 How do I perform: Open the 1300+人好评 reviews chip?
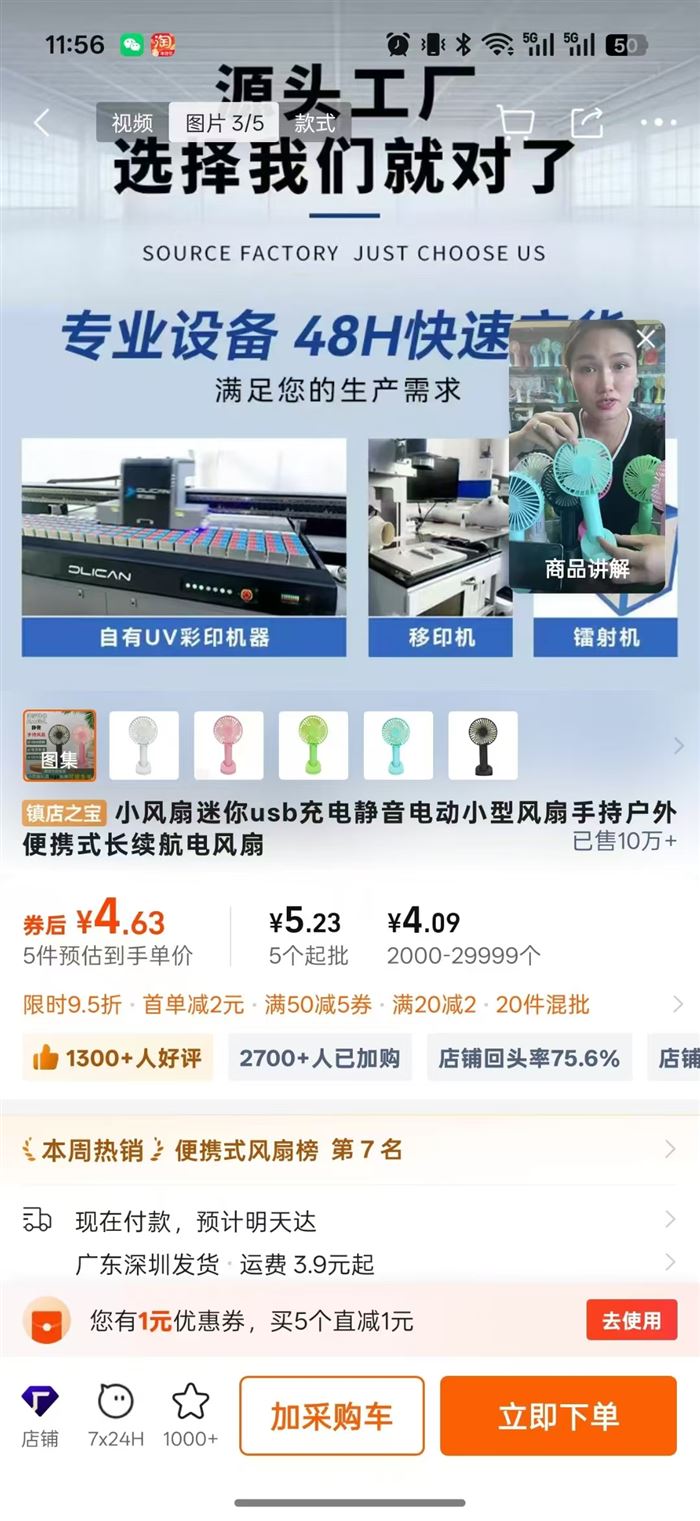click(x=118, y=1058)
